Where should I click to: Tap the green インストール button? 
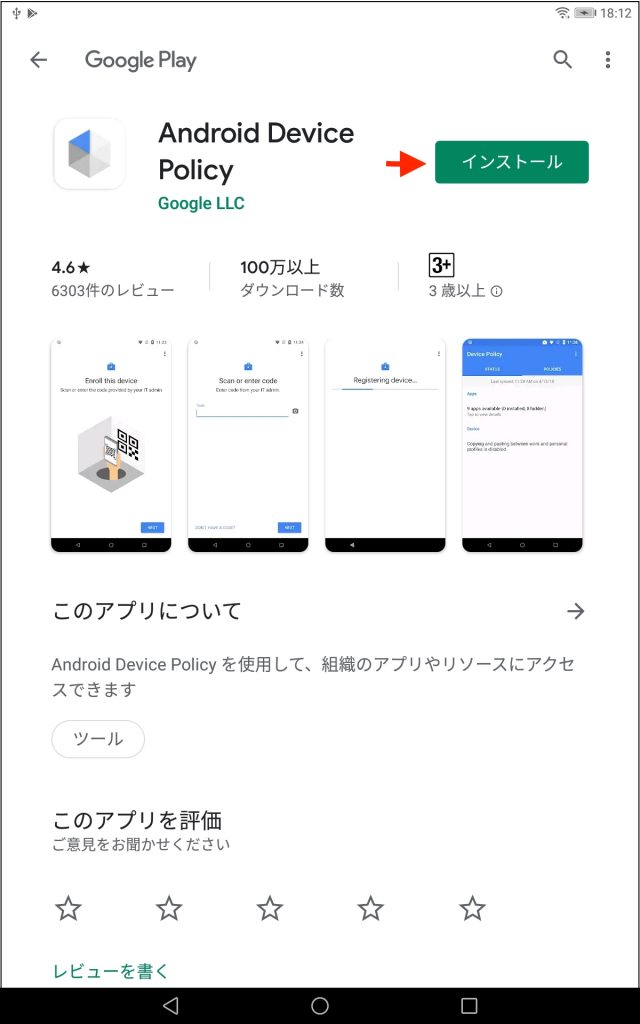[x=511, y=162]
